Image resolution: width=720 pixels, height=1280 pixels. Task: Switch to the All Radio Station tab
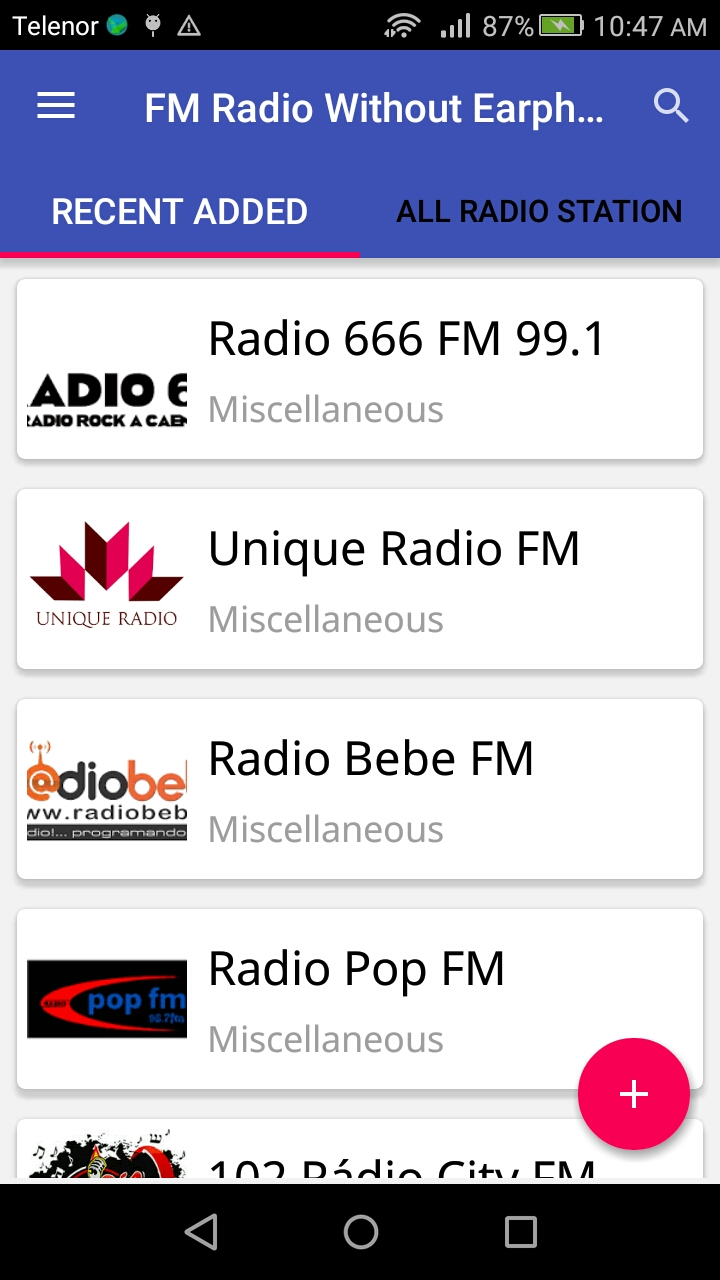[539, 212]
